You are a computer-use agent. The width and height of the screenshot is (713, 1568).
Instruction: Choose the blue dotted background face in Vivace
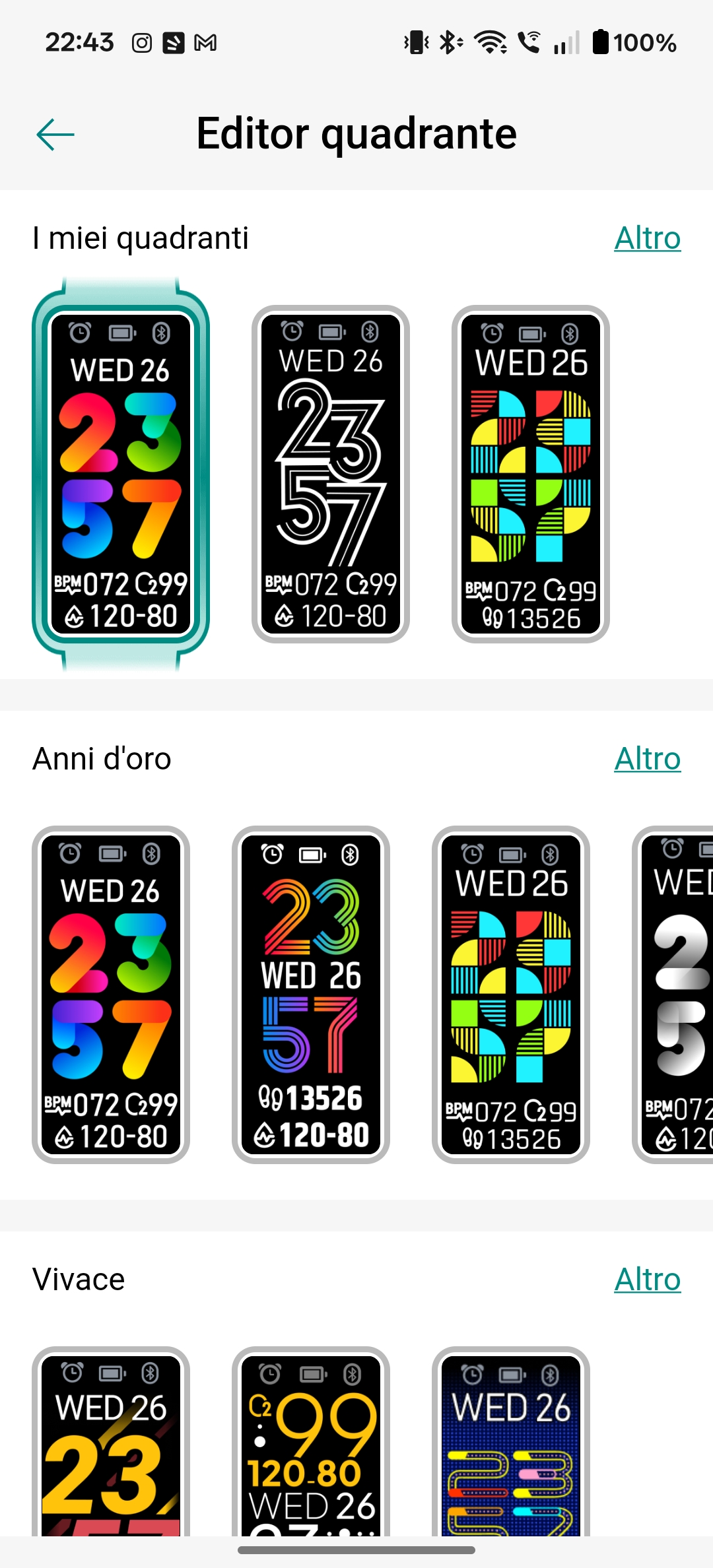coord(511,1445)
